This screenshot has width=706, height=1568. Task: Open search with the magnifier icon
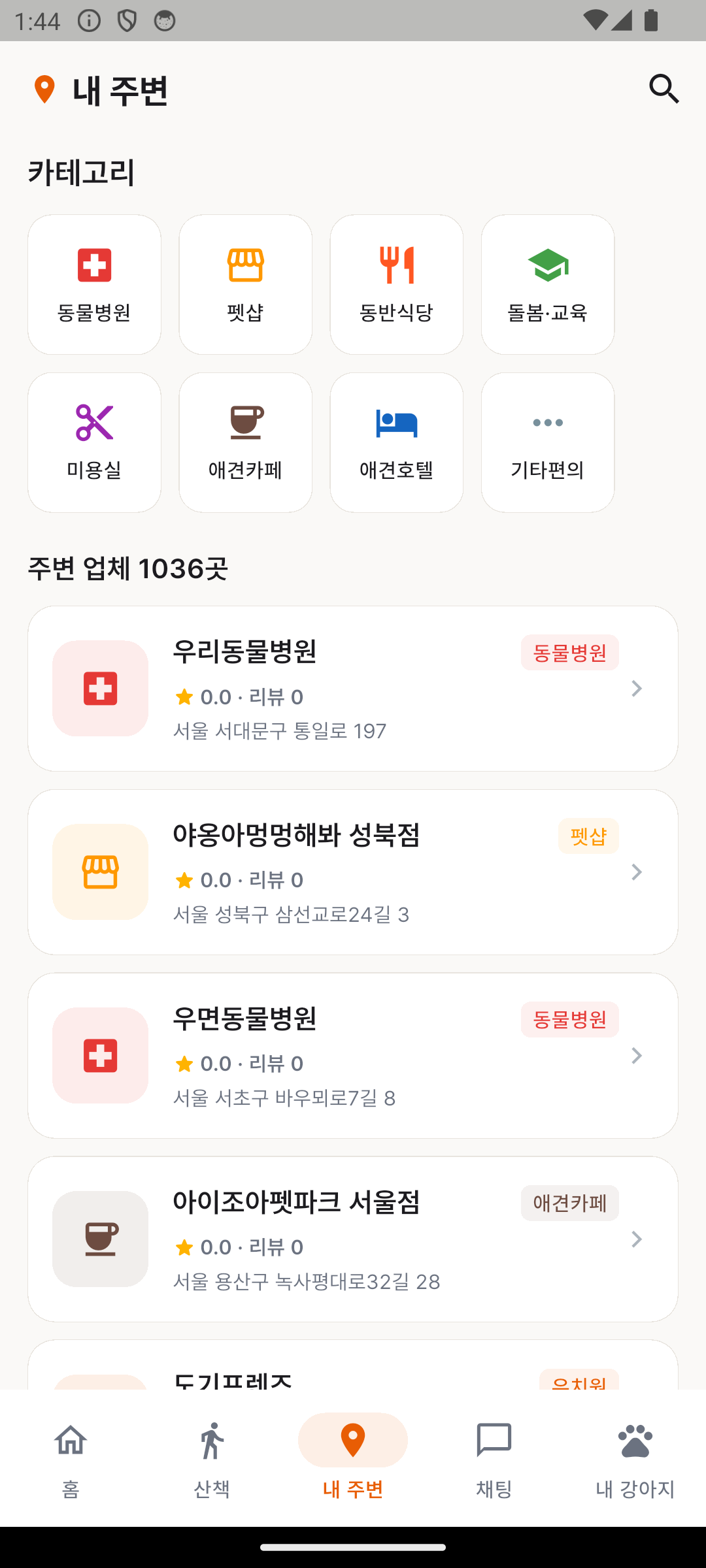(x=664, y=90)
